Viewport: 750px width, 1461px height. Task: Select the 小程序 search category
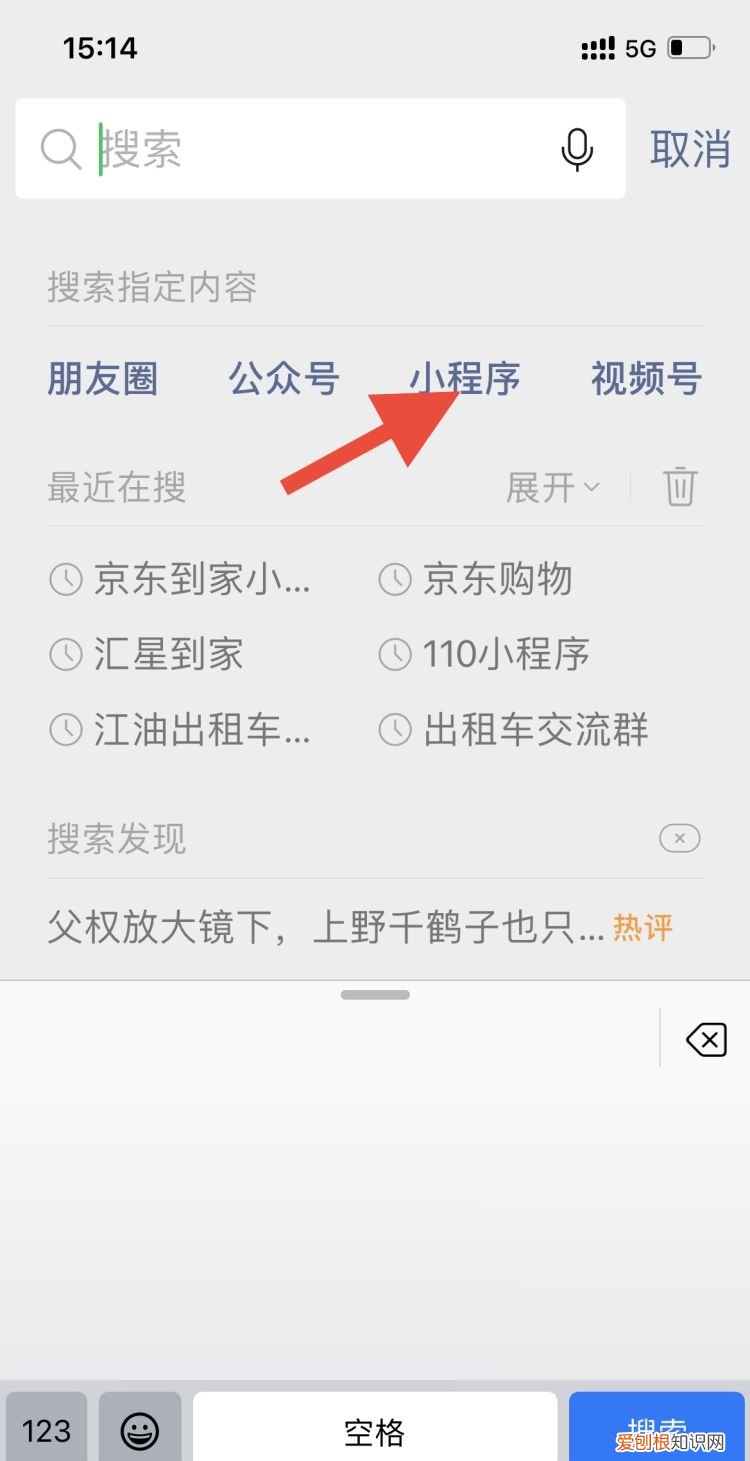click(466, 378)
